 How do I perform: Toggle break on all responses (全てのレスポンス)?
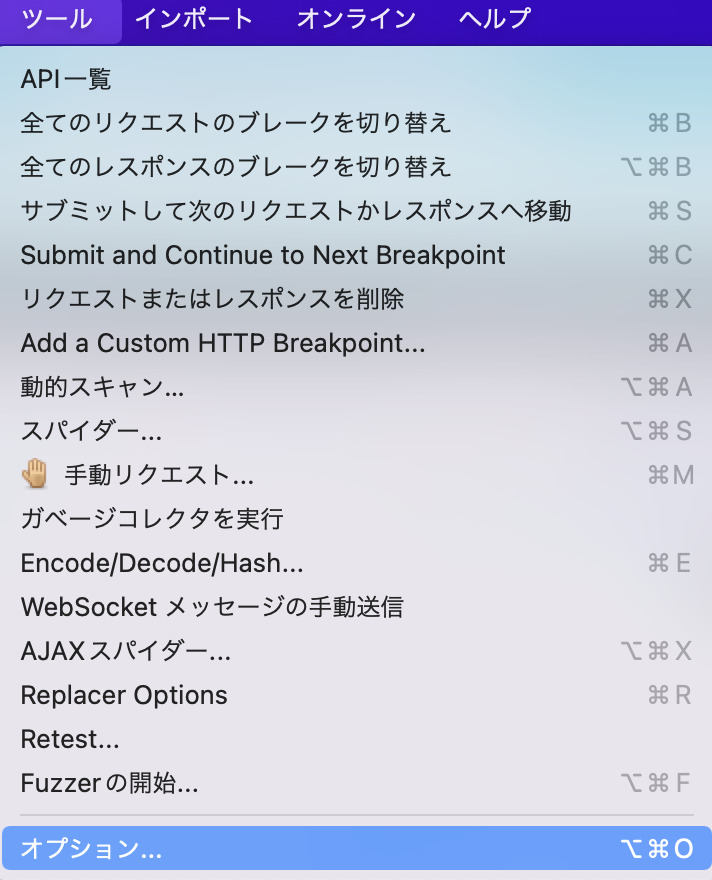356,167
